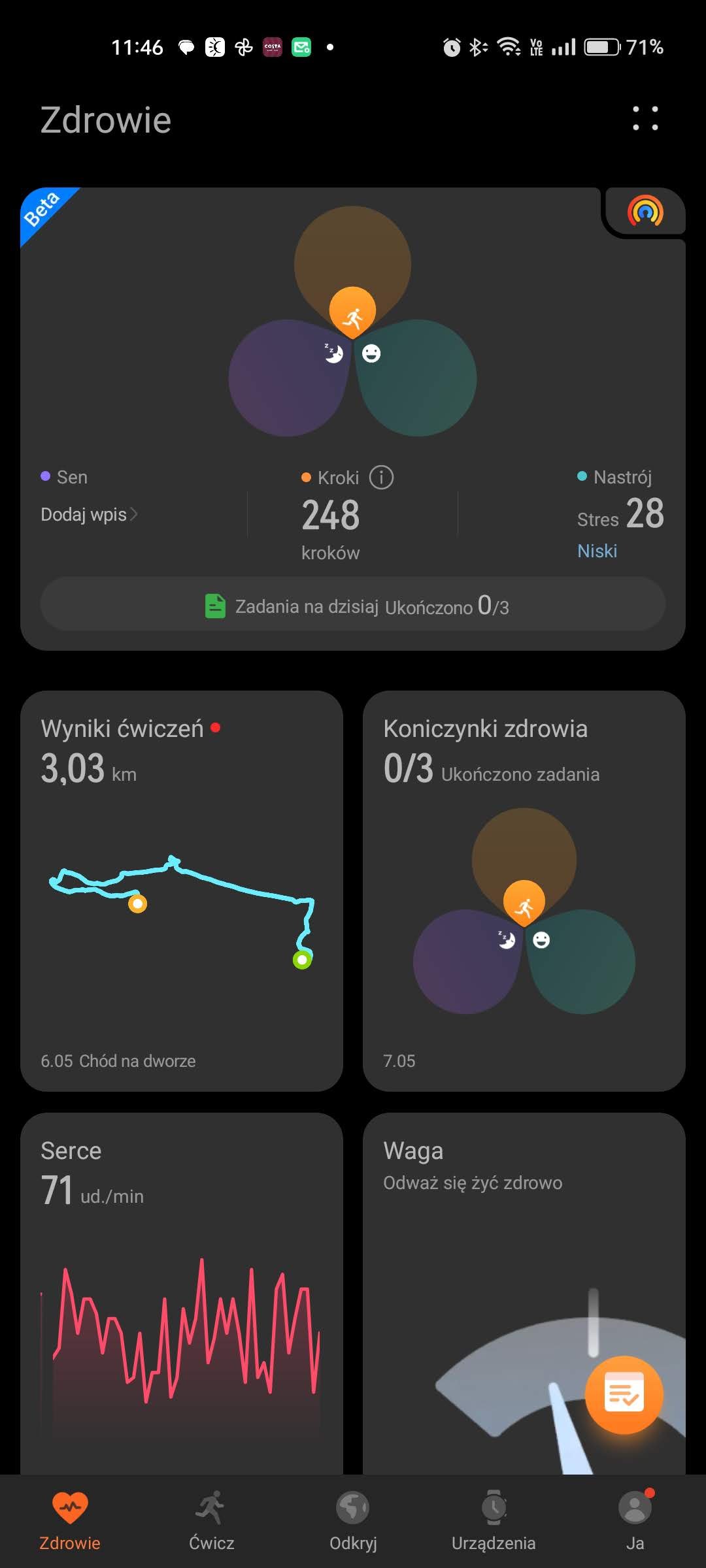Tap the rainbow icon on the top card
This screenshot has height=1568, width=706.
click(645, 212)
